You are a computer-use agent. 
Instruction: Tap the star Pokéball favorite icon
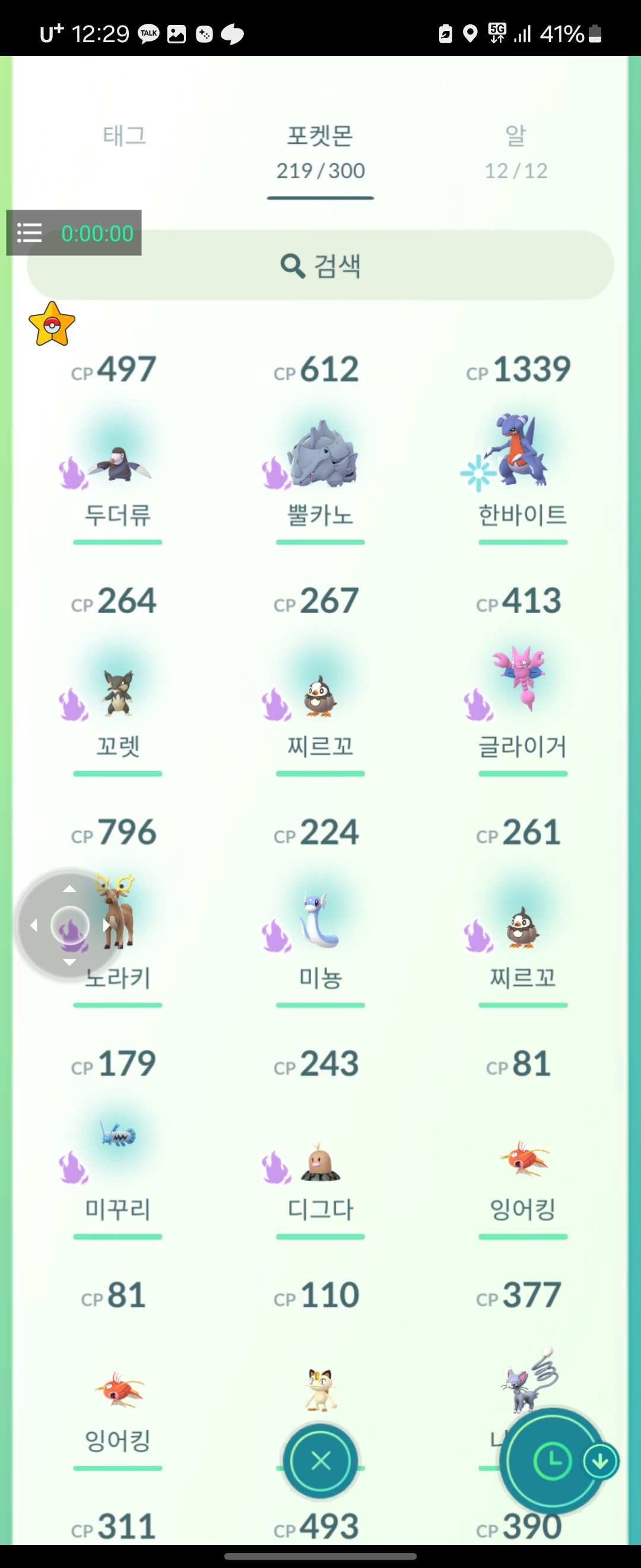(x=52, y=324)
